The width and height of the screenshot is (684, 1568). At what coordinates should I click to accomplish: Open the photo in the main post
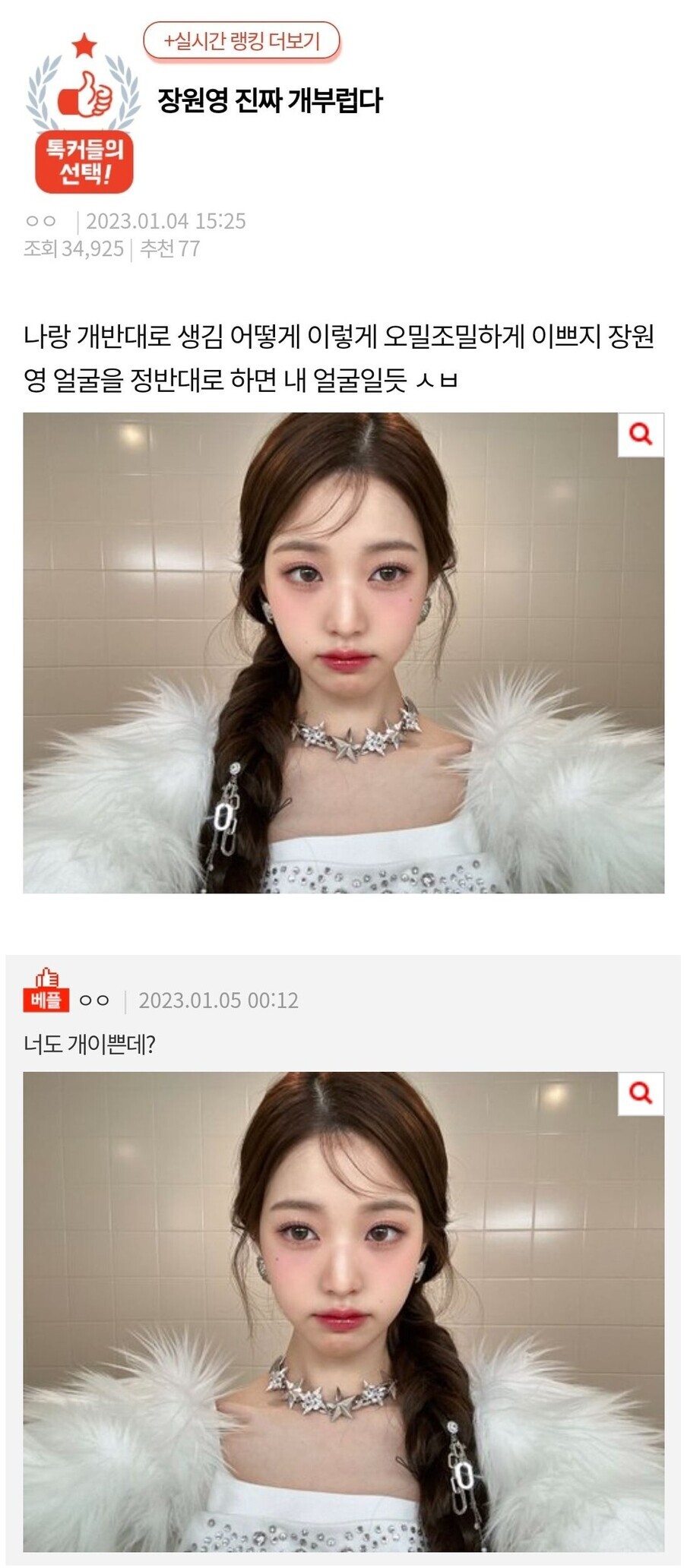pyautogui.click(x=344, y=653)
